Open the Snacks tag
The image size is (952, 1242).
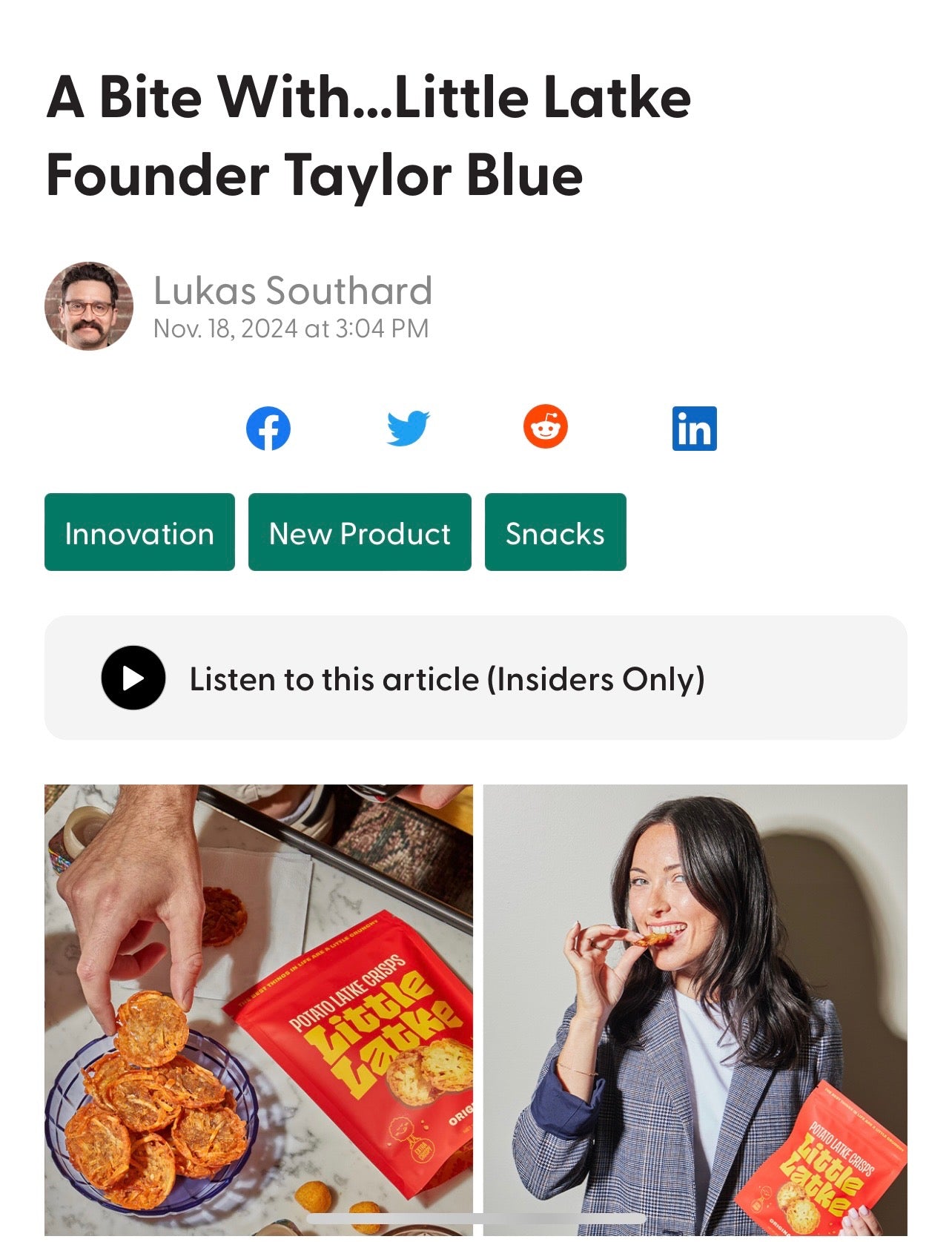click(x=555, y=532)
